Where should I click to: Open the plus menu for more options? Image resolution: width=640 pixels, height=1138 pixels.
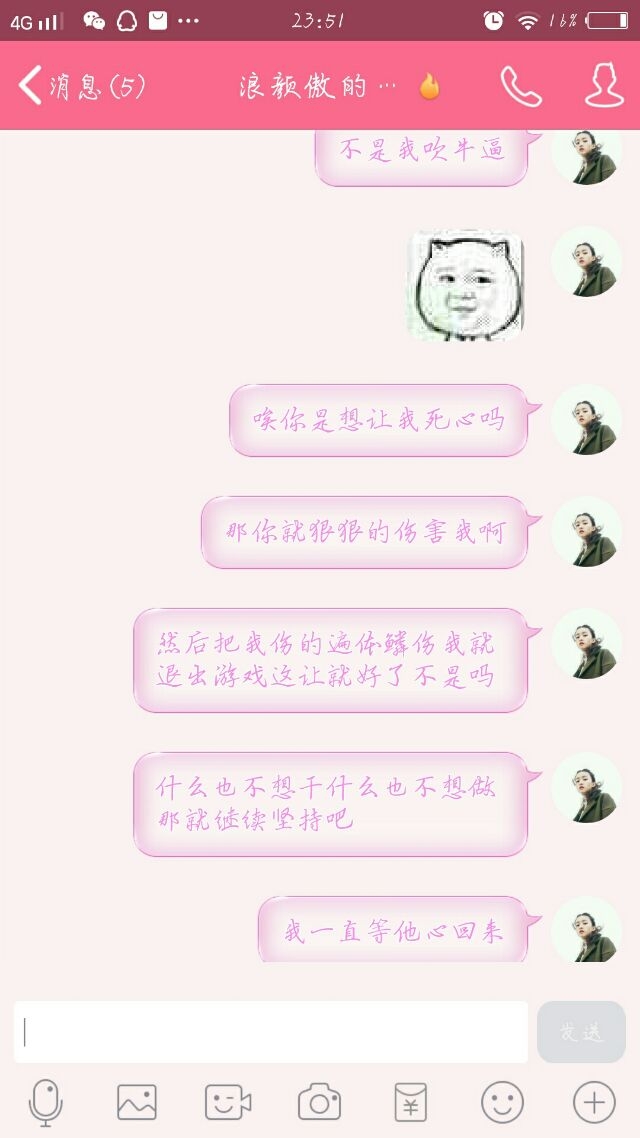point(594,1102)
